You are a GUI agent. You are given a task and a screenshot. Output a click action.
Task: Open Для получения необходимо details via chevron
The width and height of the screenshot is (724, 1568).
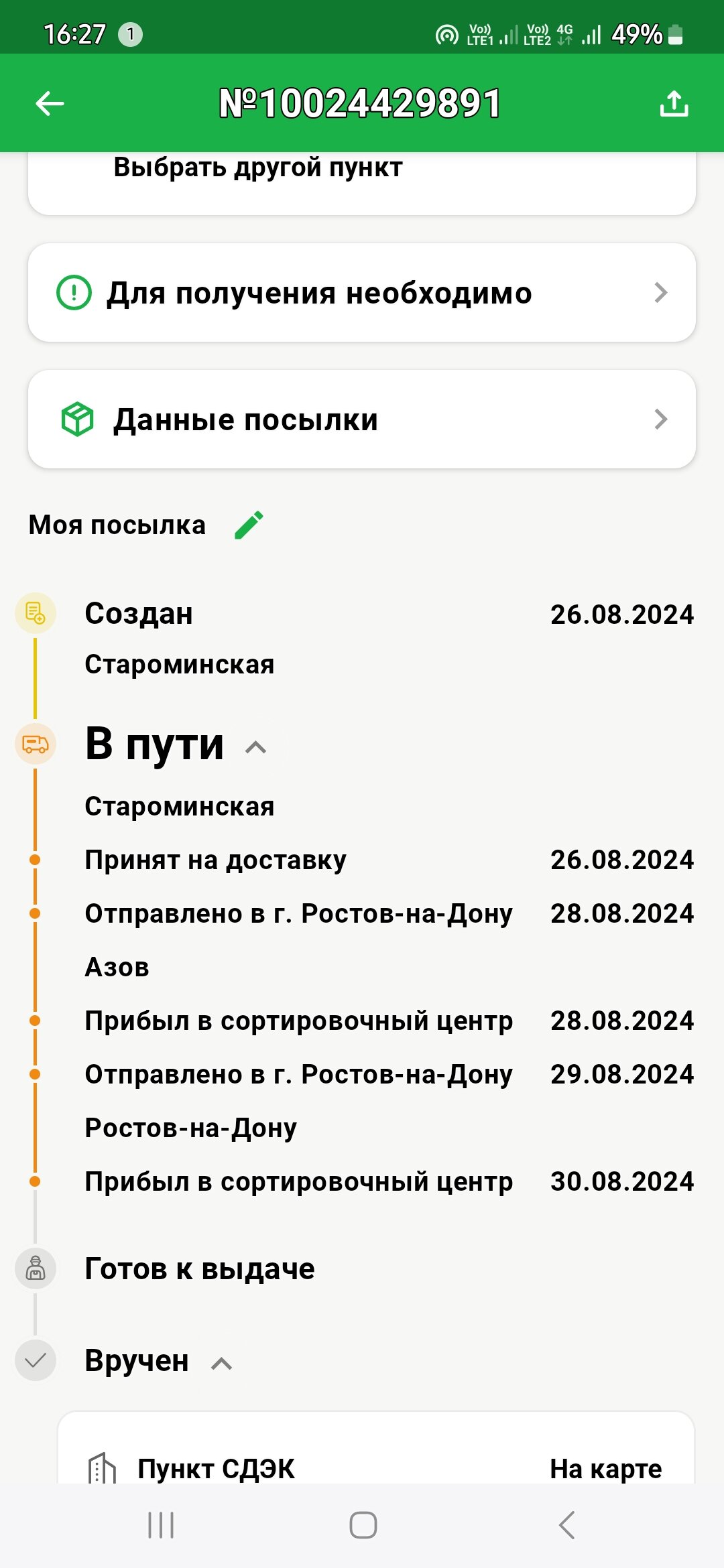pos(662,293)
